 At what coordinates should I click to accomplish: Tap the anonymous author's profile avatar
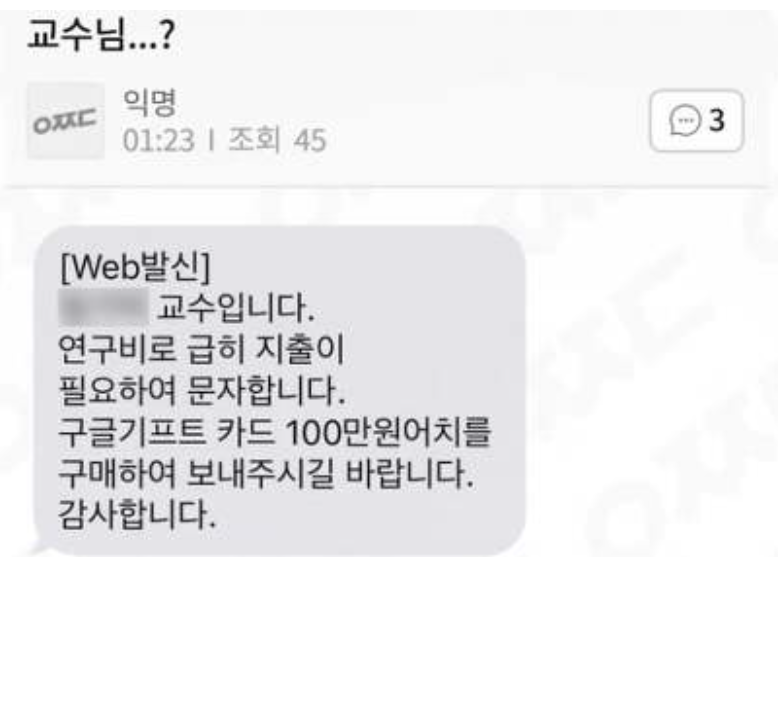click(x=65, y=122)
